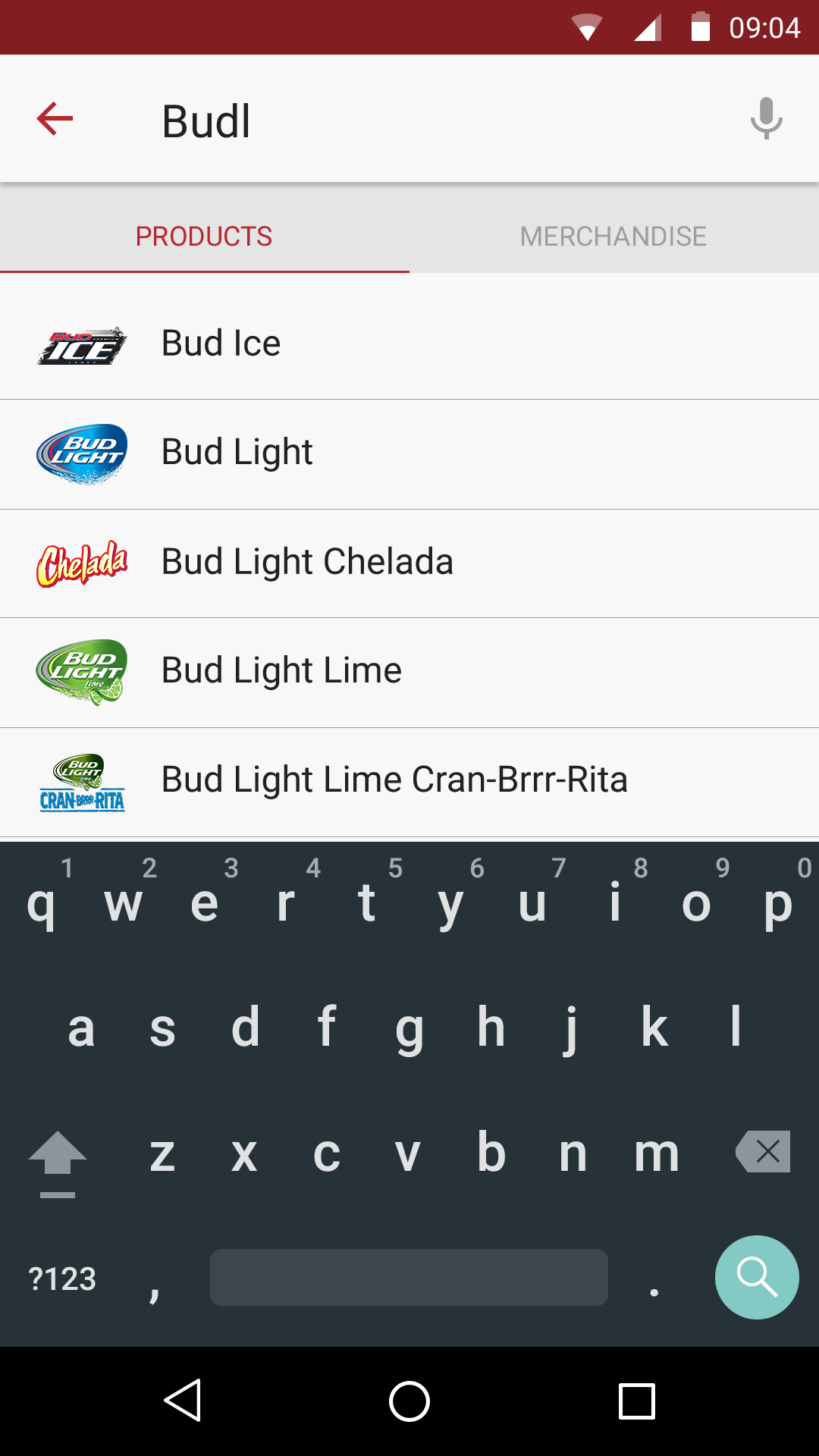819x1456 pixels.
Task: Select the Bud Light Lime product
Action: (409, 671)
